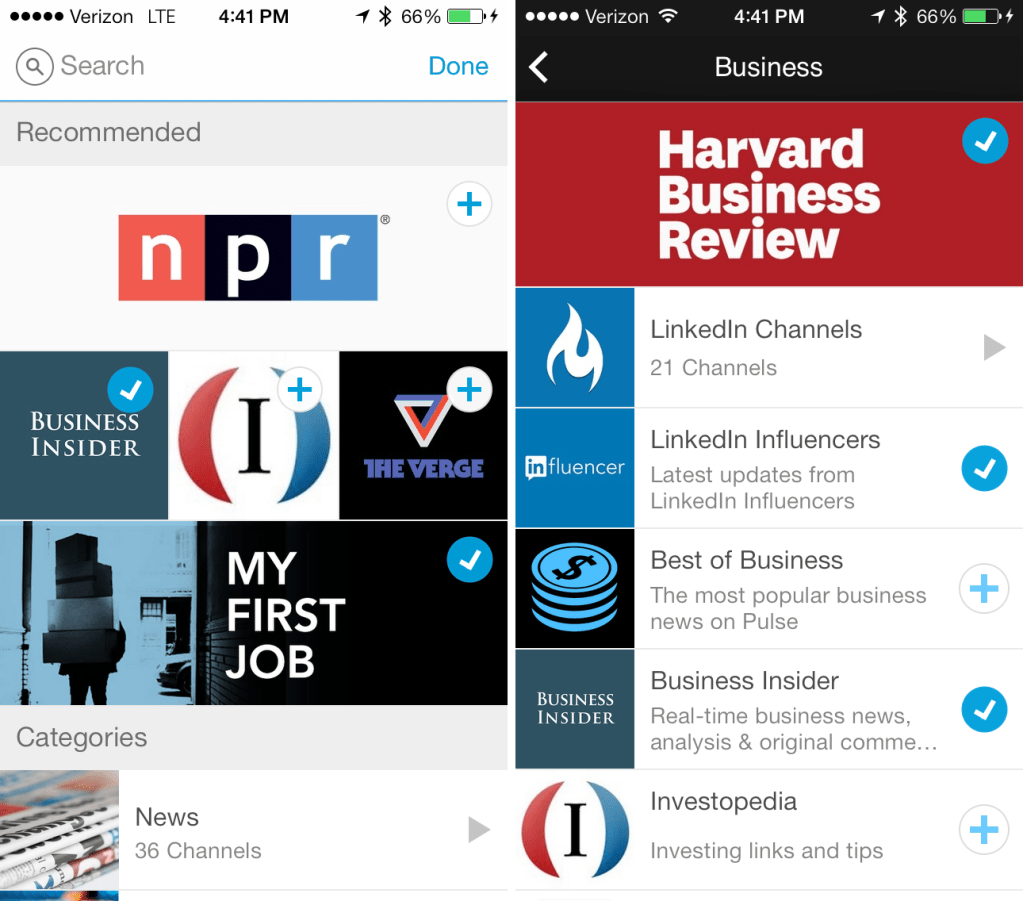The image size is (1023, 901).
Task: Add Best of Business
Action: point(984,589)
